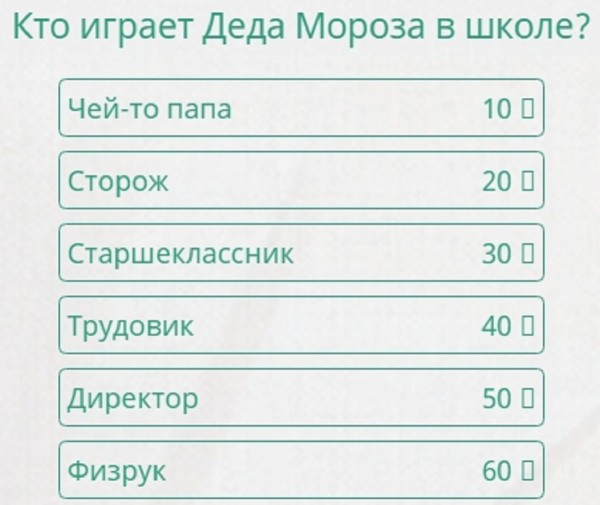
Task: Choose the Физрук answer row
Action: (x=300, y=470)
